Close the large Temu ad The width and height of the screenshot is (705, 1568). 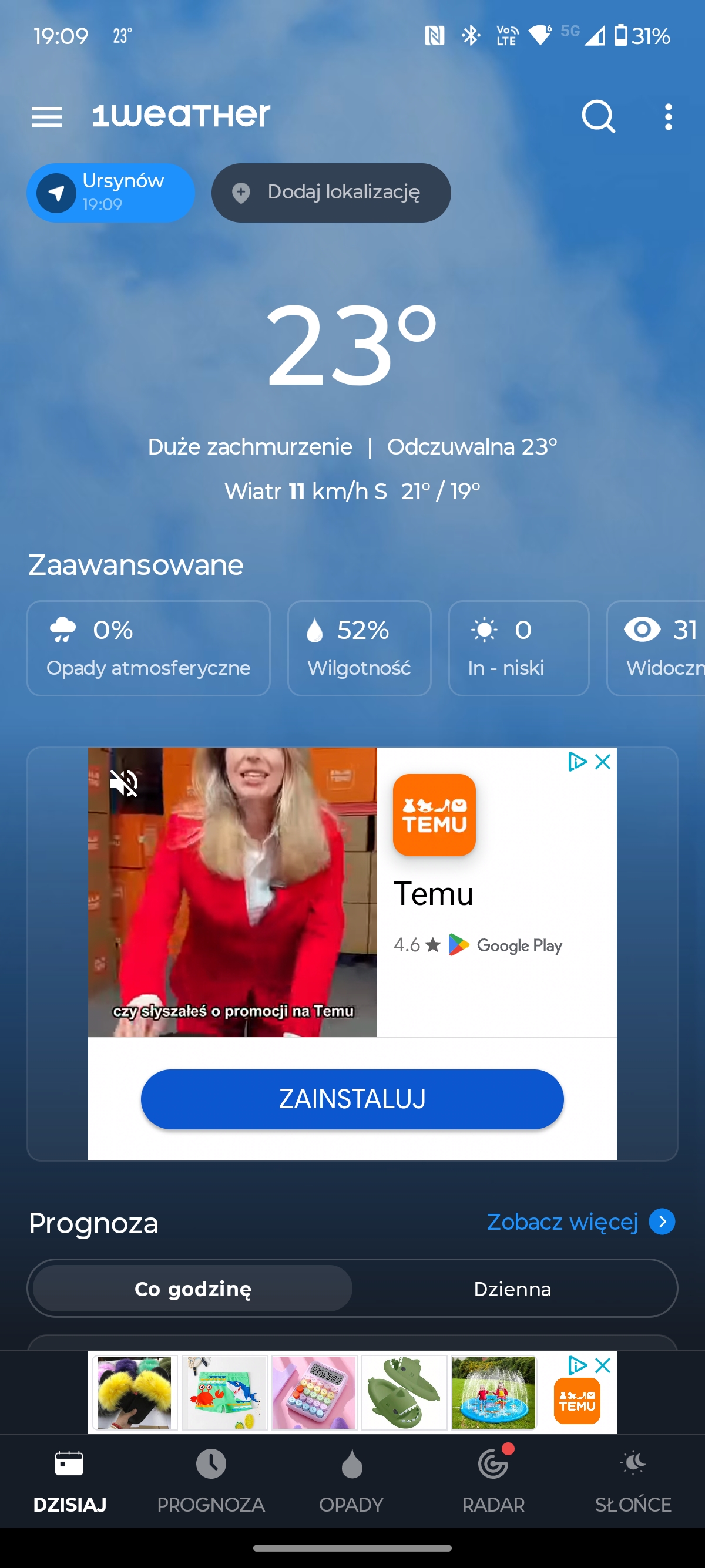coord(603,762)
